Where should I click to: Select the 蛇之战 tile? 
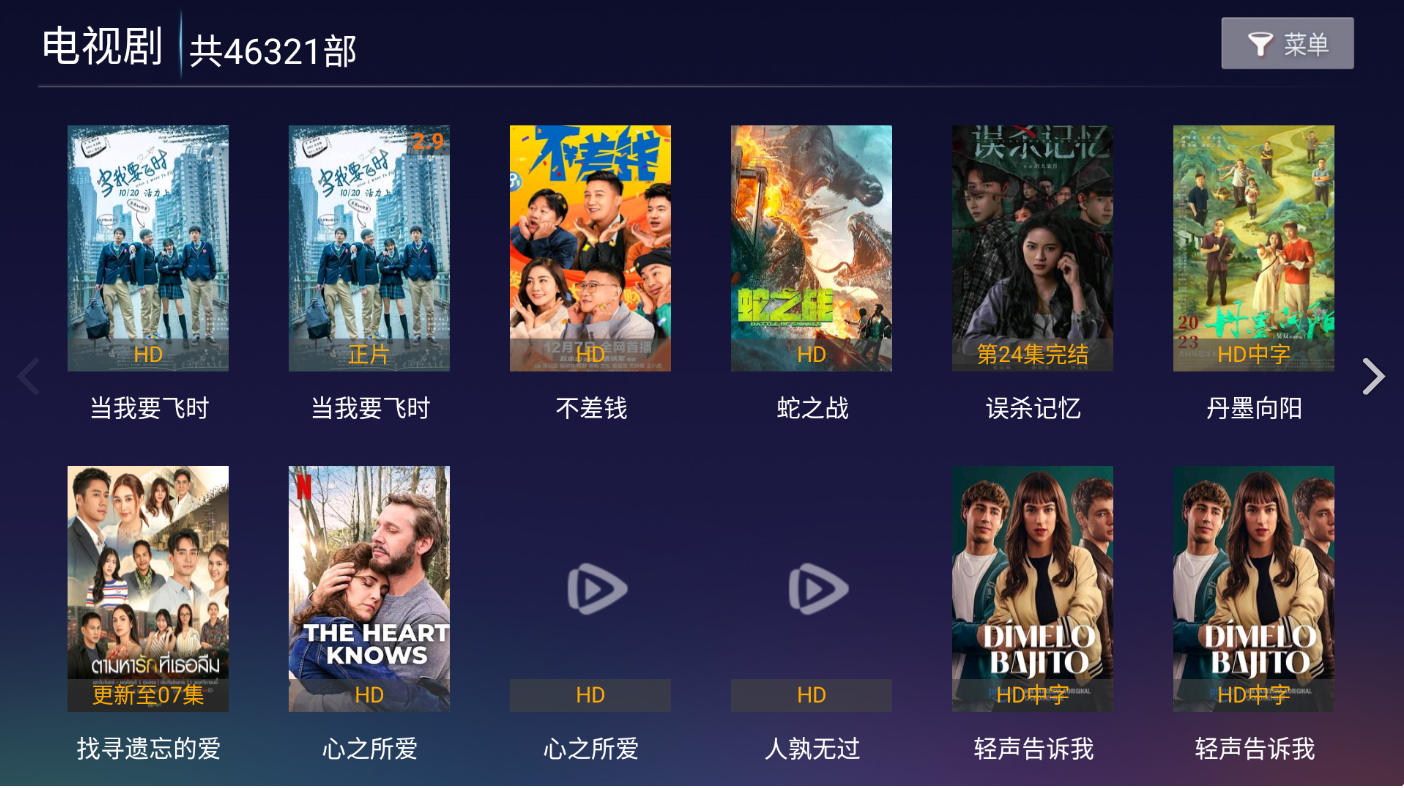pyautogui.click(x=811, y=248)
